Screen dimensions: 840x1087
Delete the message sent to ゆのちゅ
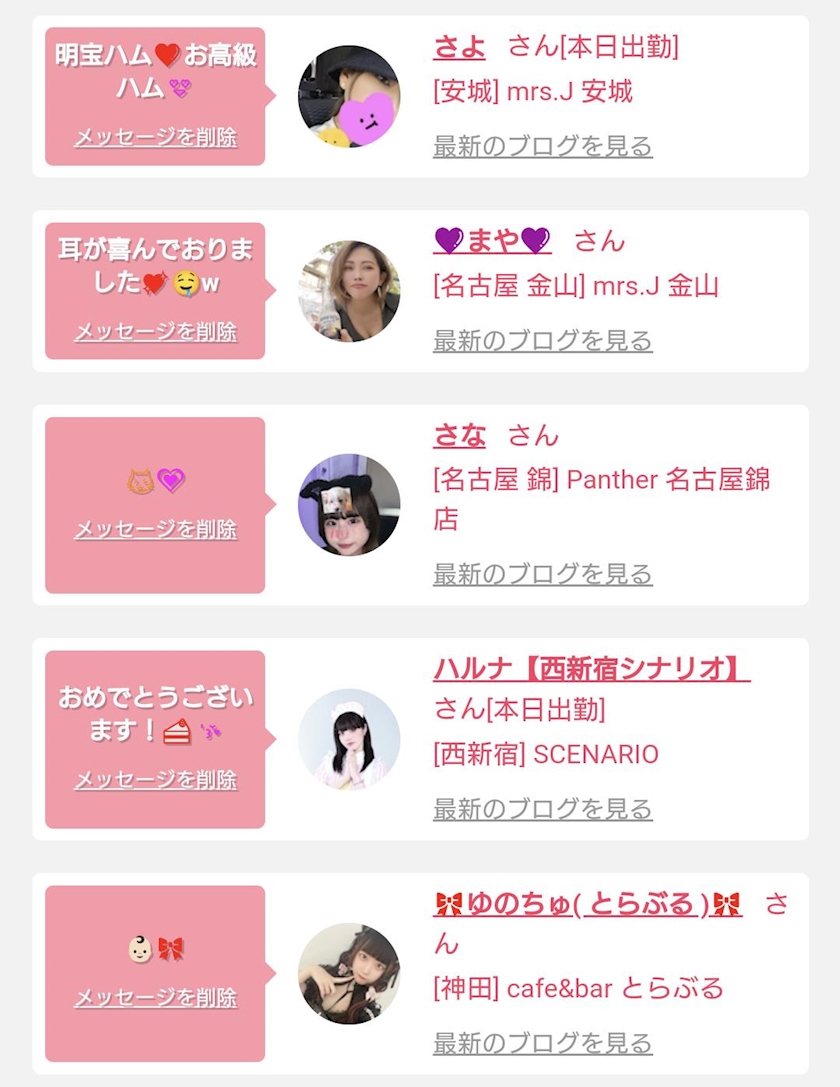(x=156, y=998)
